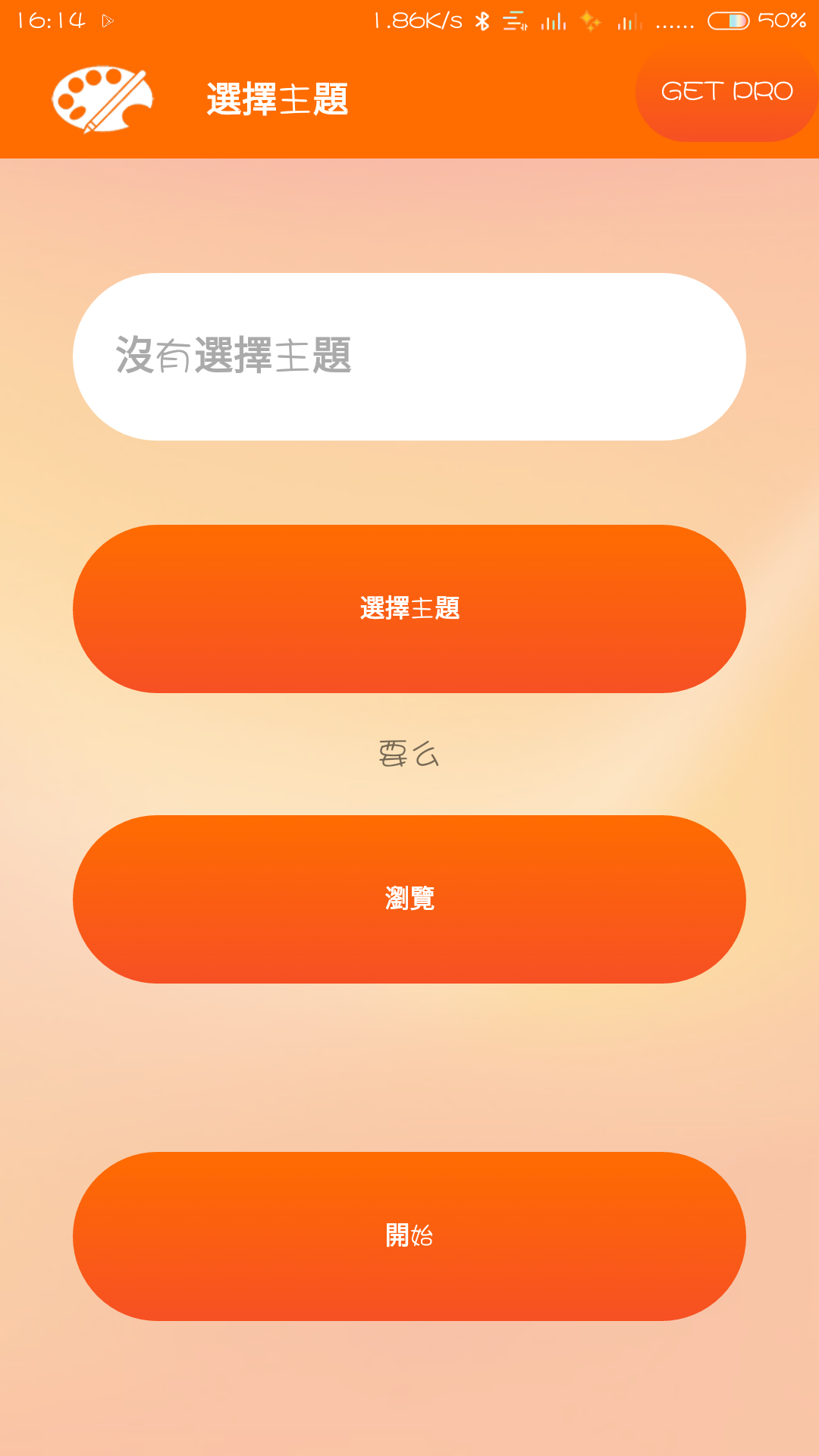Tap the pill-shaped battery toggle icon
This screenshot has height=1456, width=819.
tap(728, 21)
